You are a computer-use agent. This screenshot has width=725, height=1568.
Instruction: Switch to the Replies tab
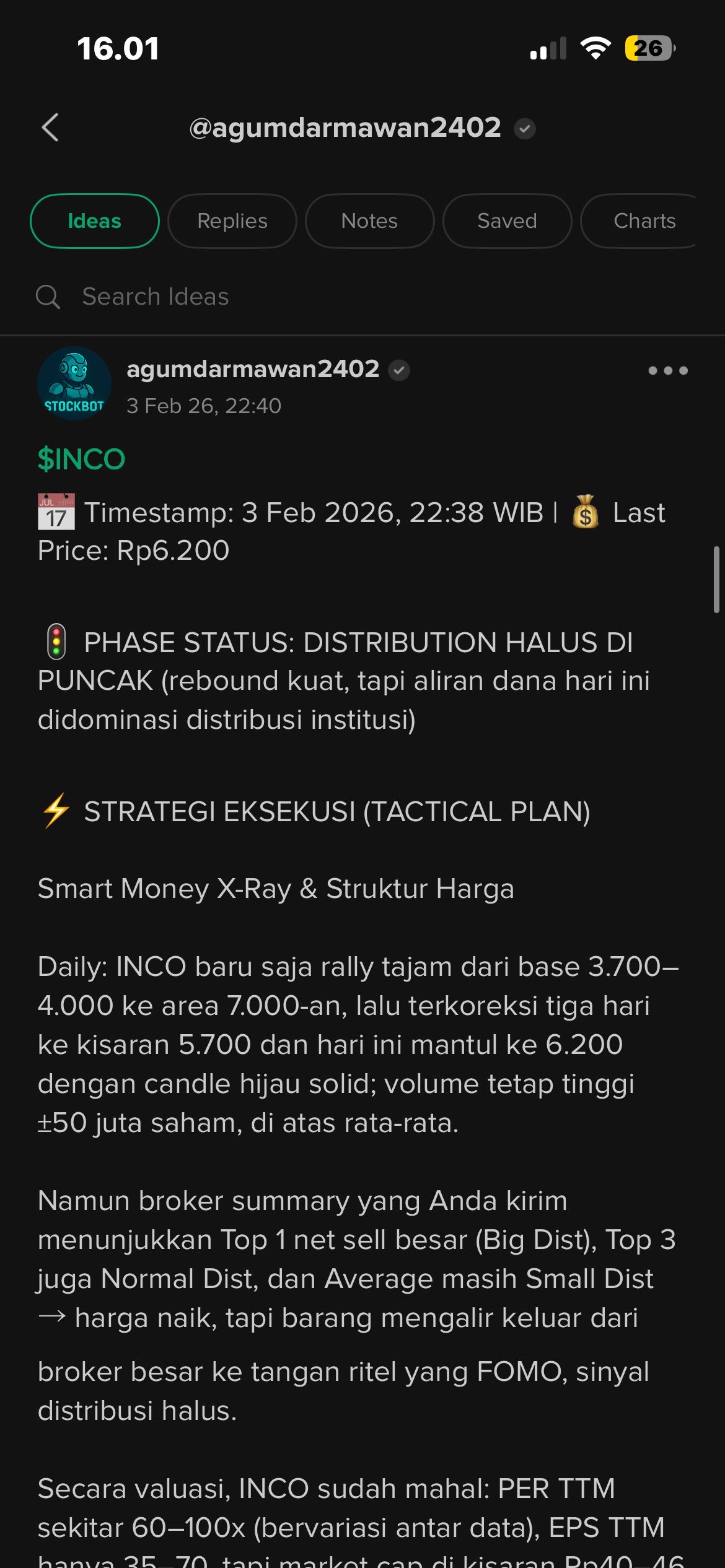tap(231, 220)
